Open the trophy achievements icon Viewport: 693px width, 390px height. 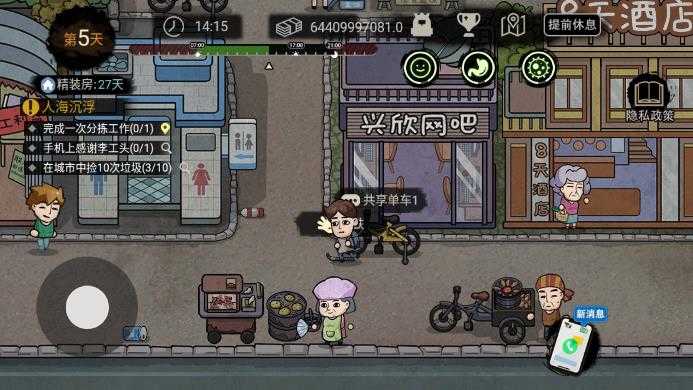pyautogui.click(x=468, y=24)
